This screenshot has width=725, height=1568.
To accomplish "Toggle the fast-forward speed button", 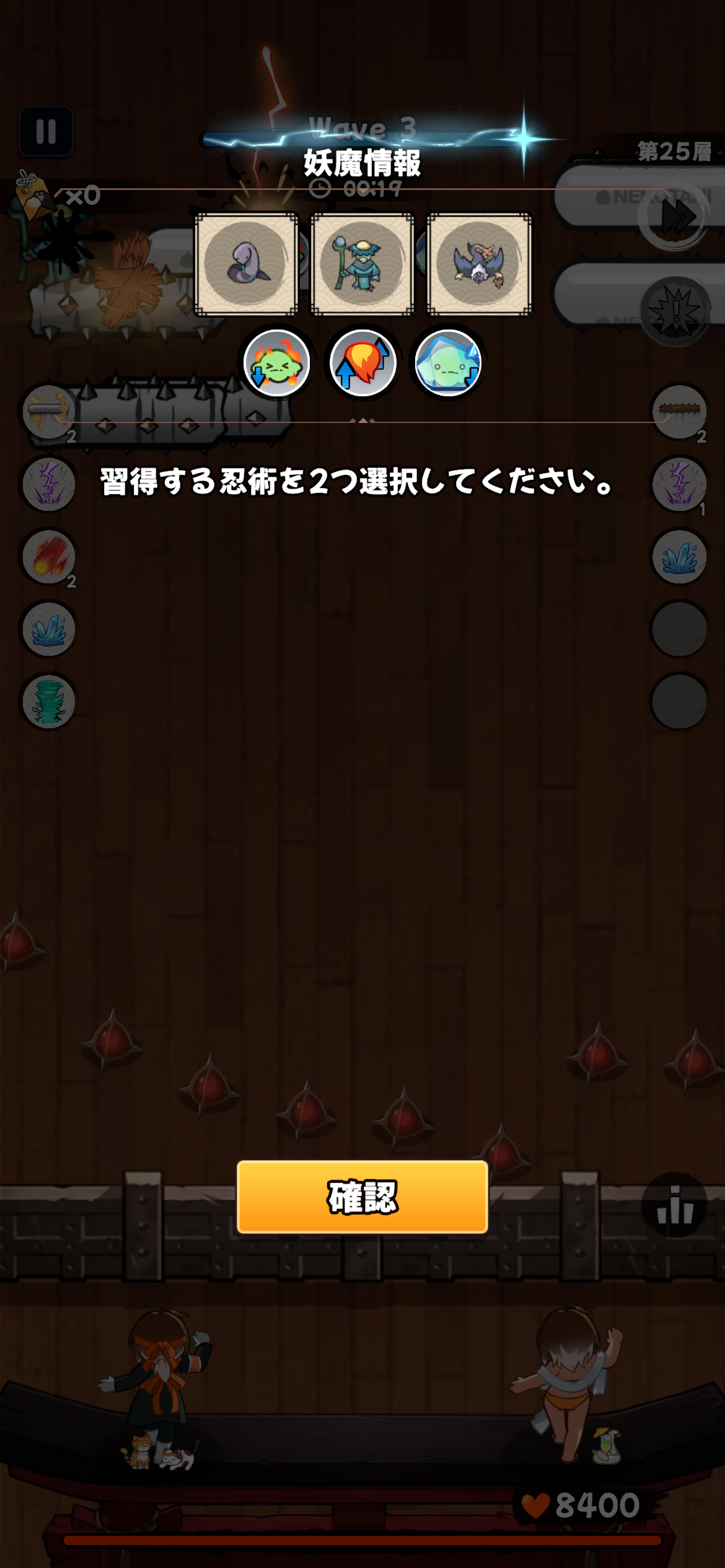I will [x=675, y=217].
